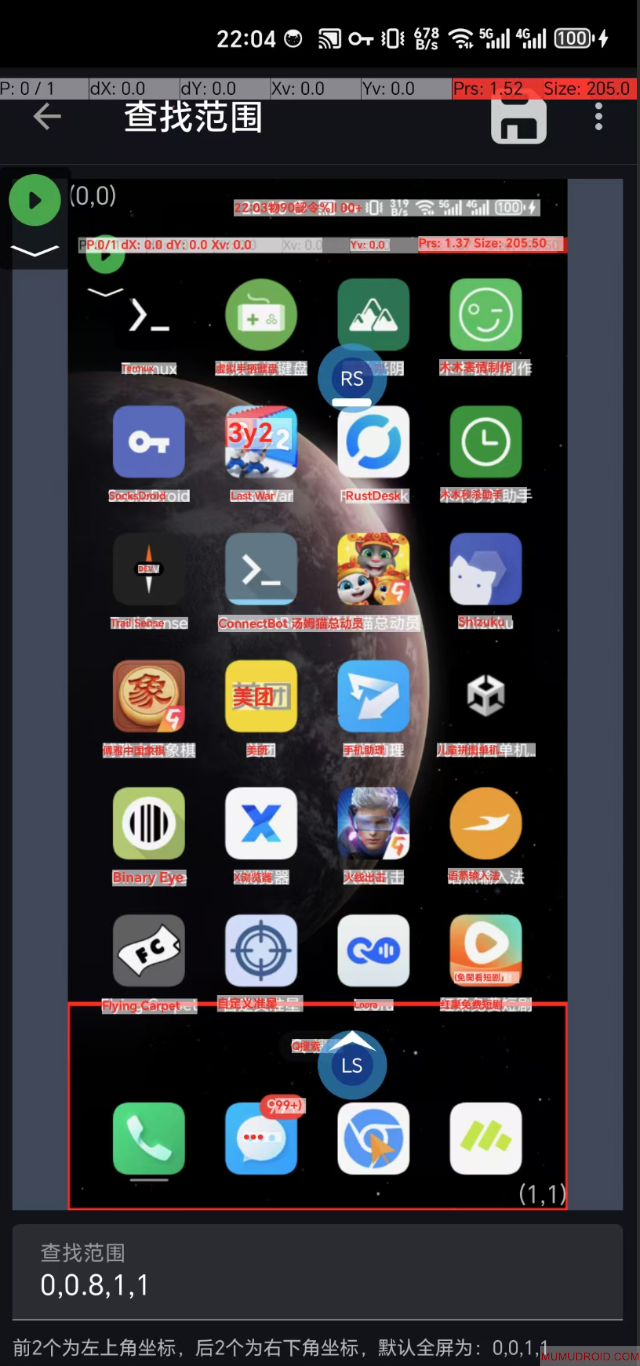Viewport: 640px width, 1366px height.
Task: Edit the 查找范围 coordinates field
Action: [317, 1272]
